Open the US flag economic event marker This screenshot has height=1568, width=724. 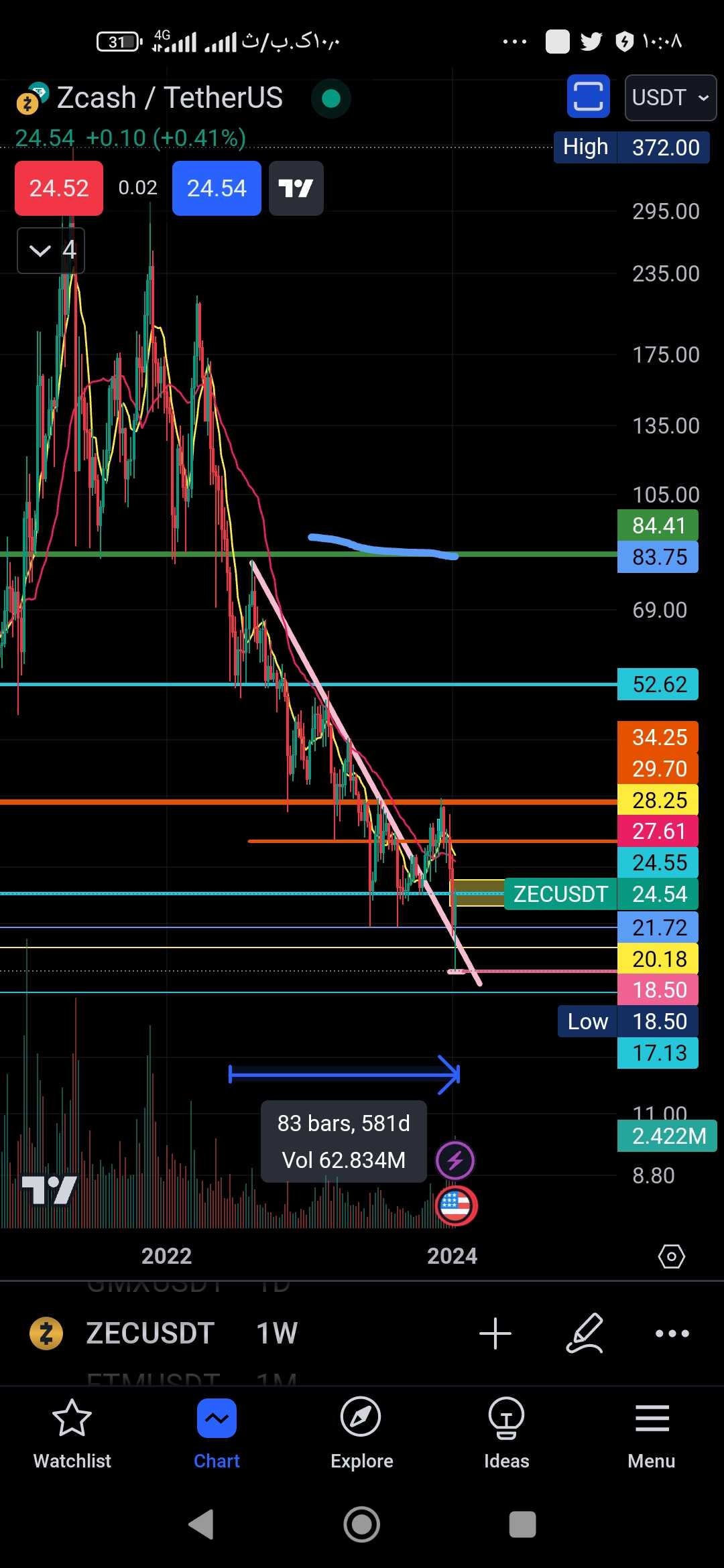[456, 1205]
